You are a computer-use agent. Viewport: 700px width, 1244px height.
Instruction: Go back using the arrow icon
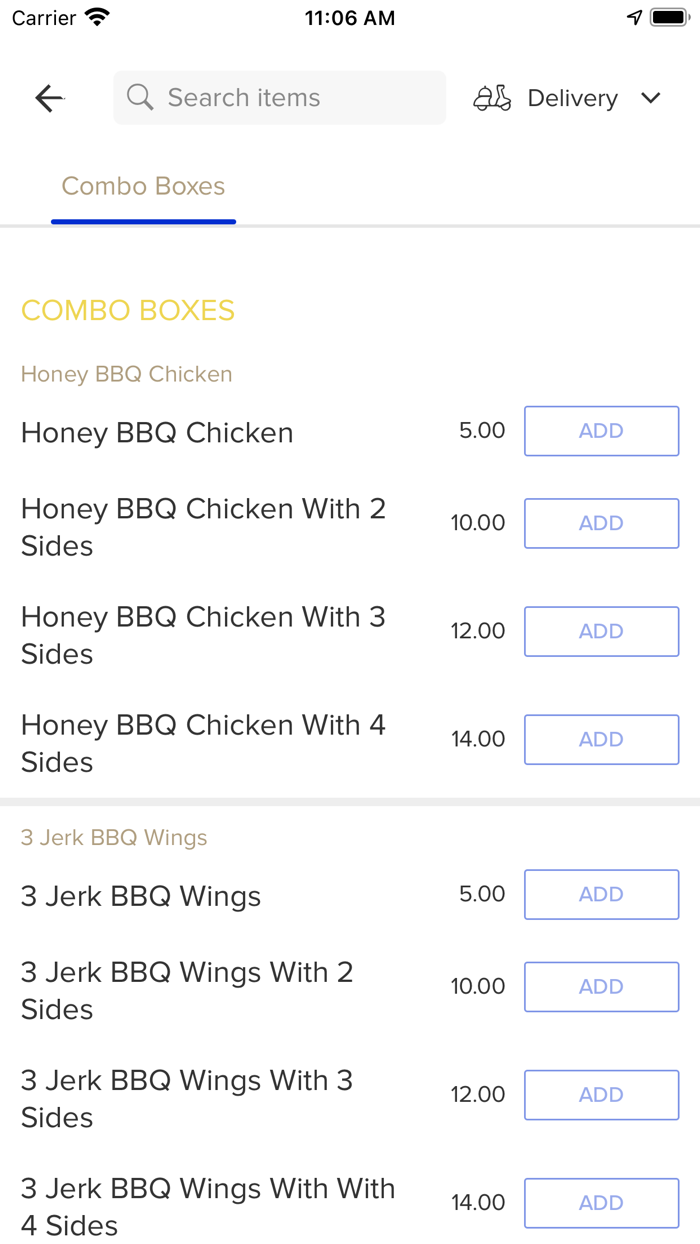pos(49,98)
